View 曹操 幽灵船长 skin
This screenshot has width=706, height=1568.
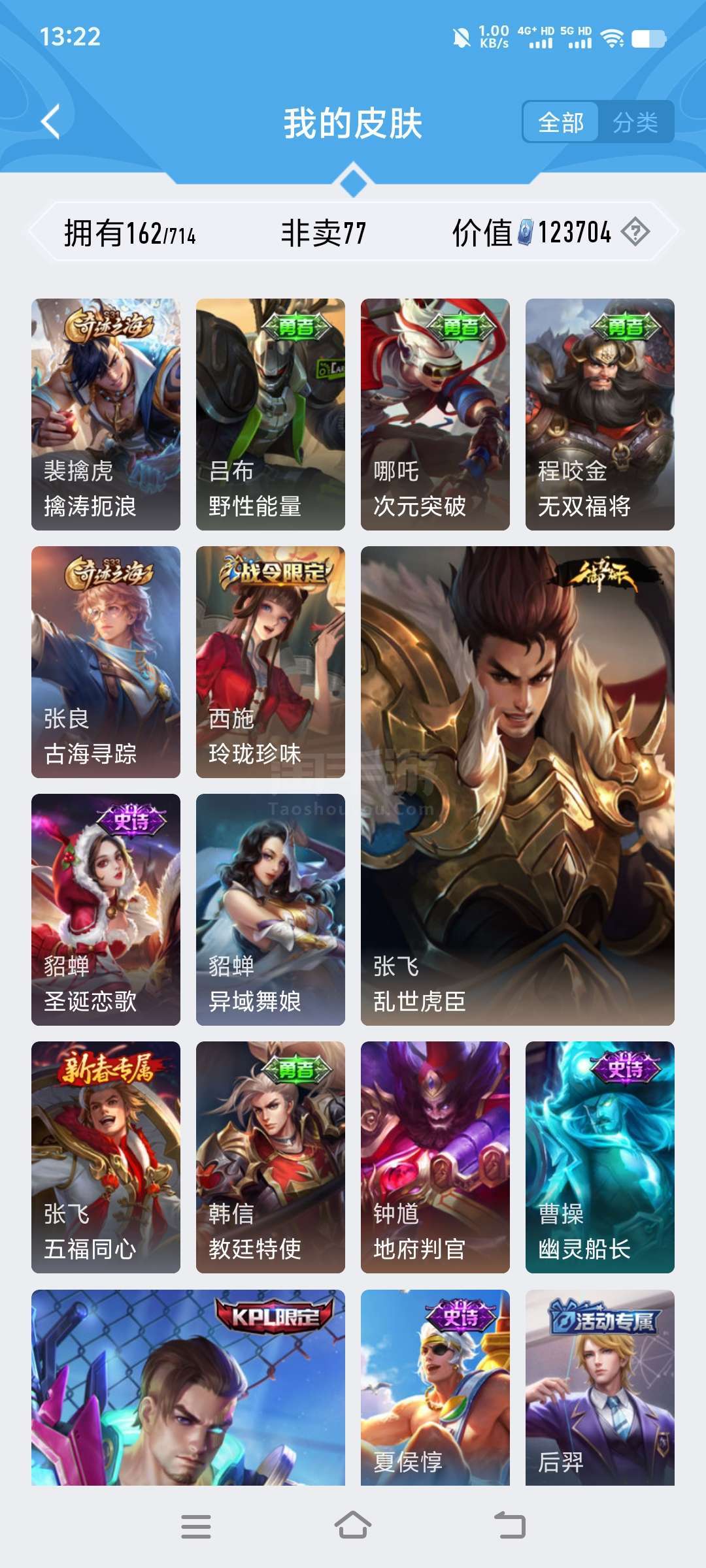pos(600,1157)
